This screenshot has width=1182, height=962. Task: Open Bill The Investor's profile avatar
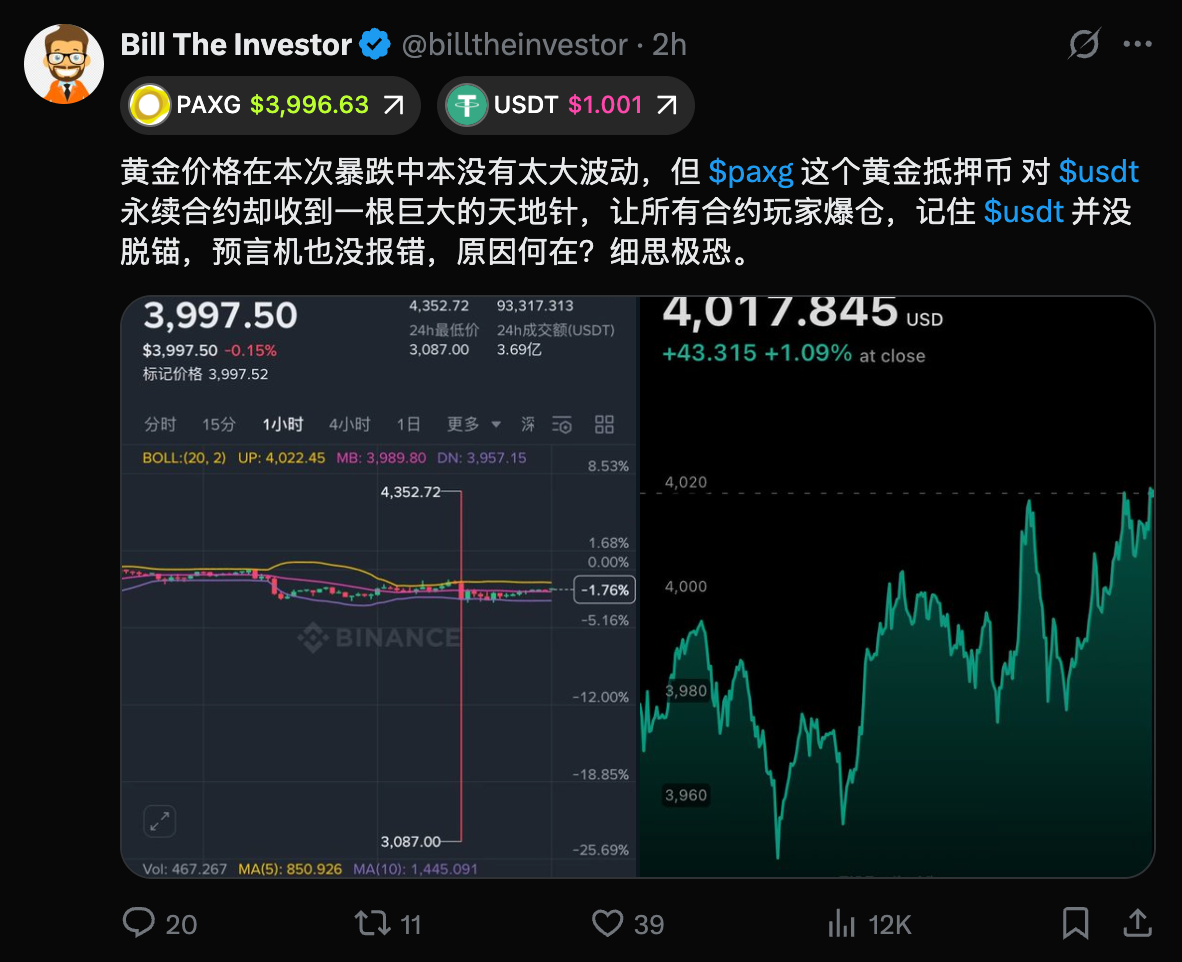64,64
